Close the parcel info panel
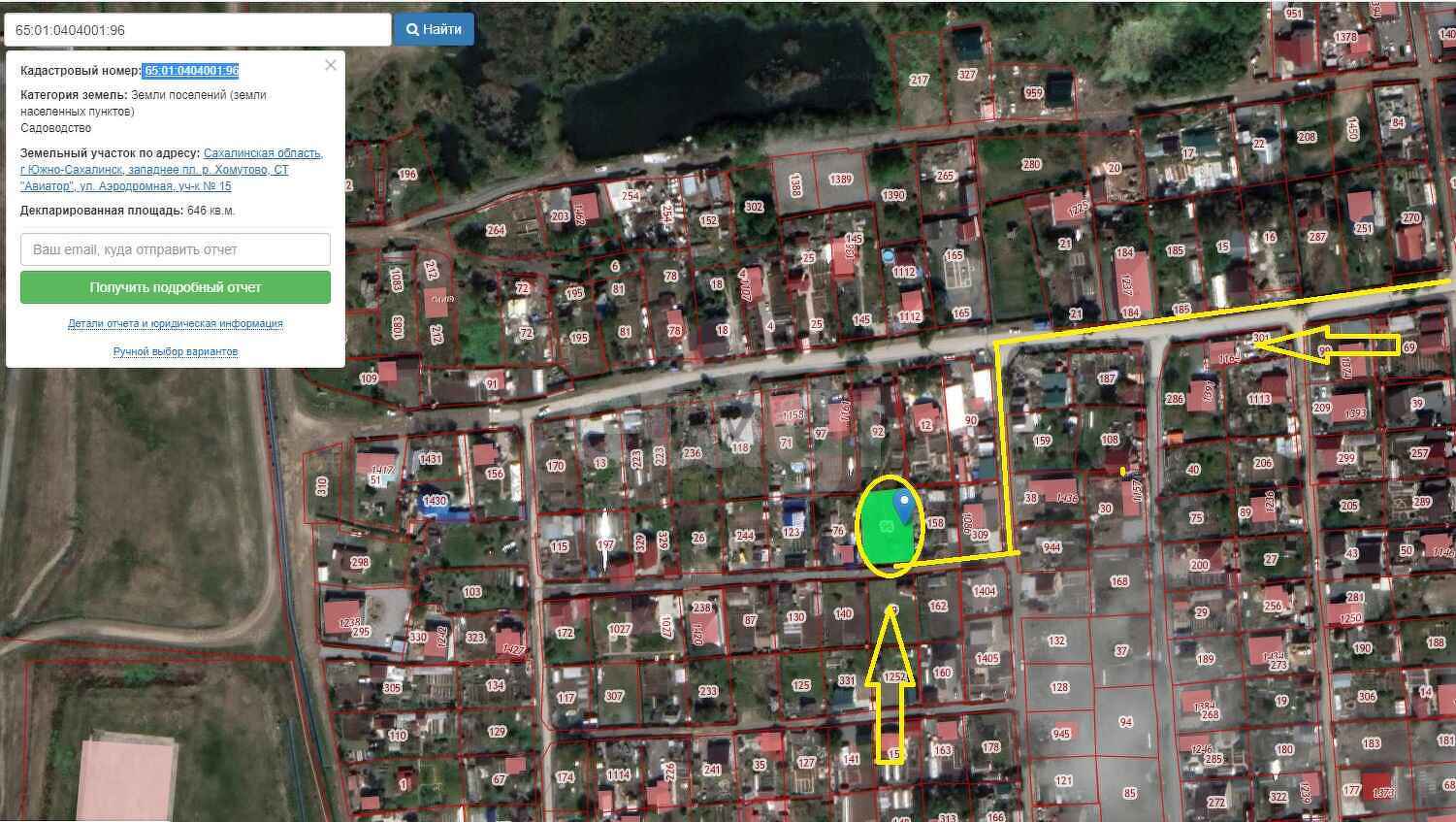 (331, 65)
